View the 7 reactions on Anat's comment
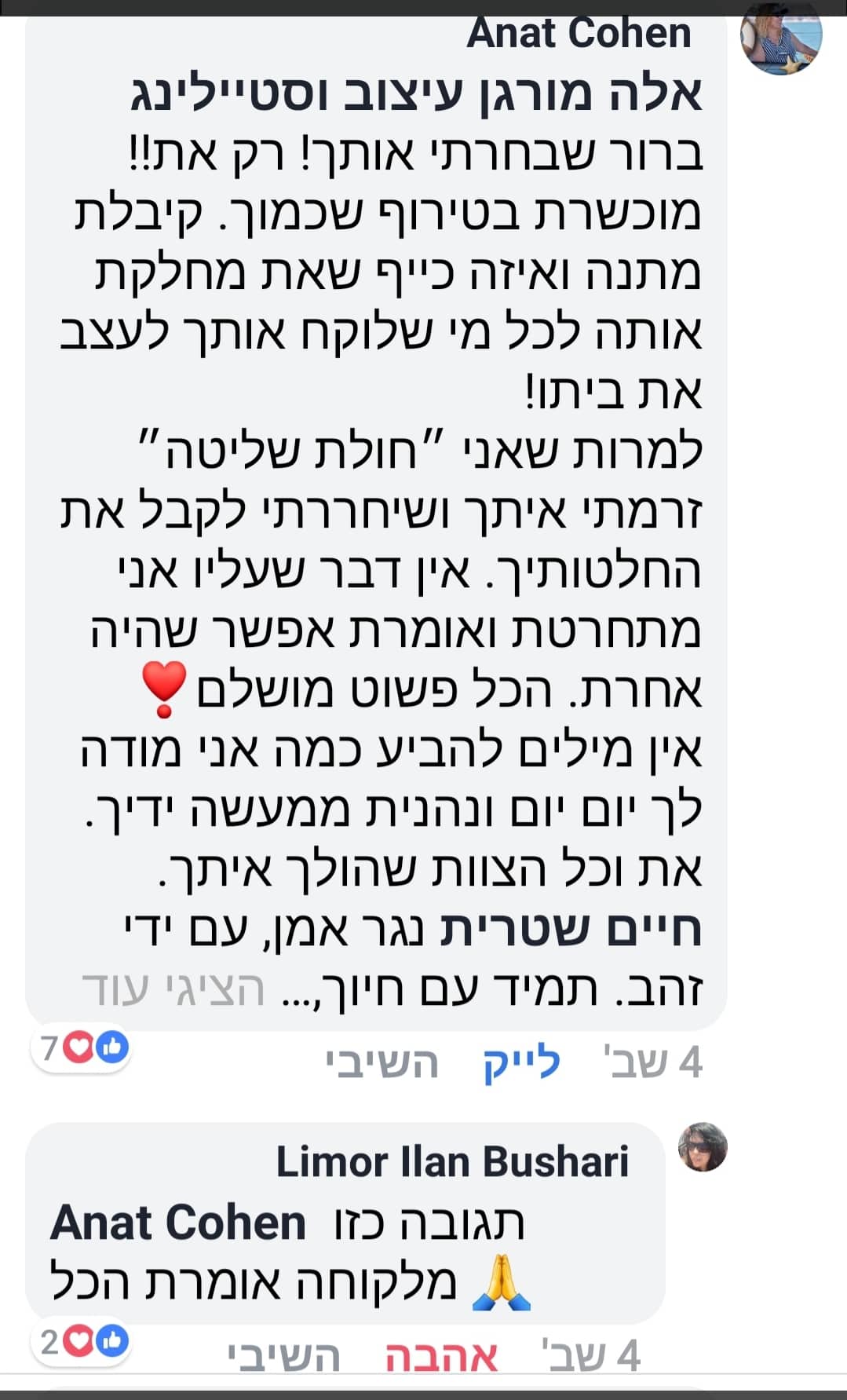 pos(82,1047)
